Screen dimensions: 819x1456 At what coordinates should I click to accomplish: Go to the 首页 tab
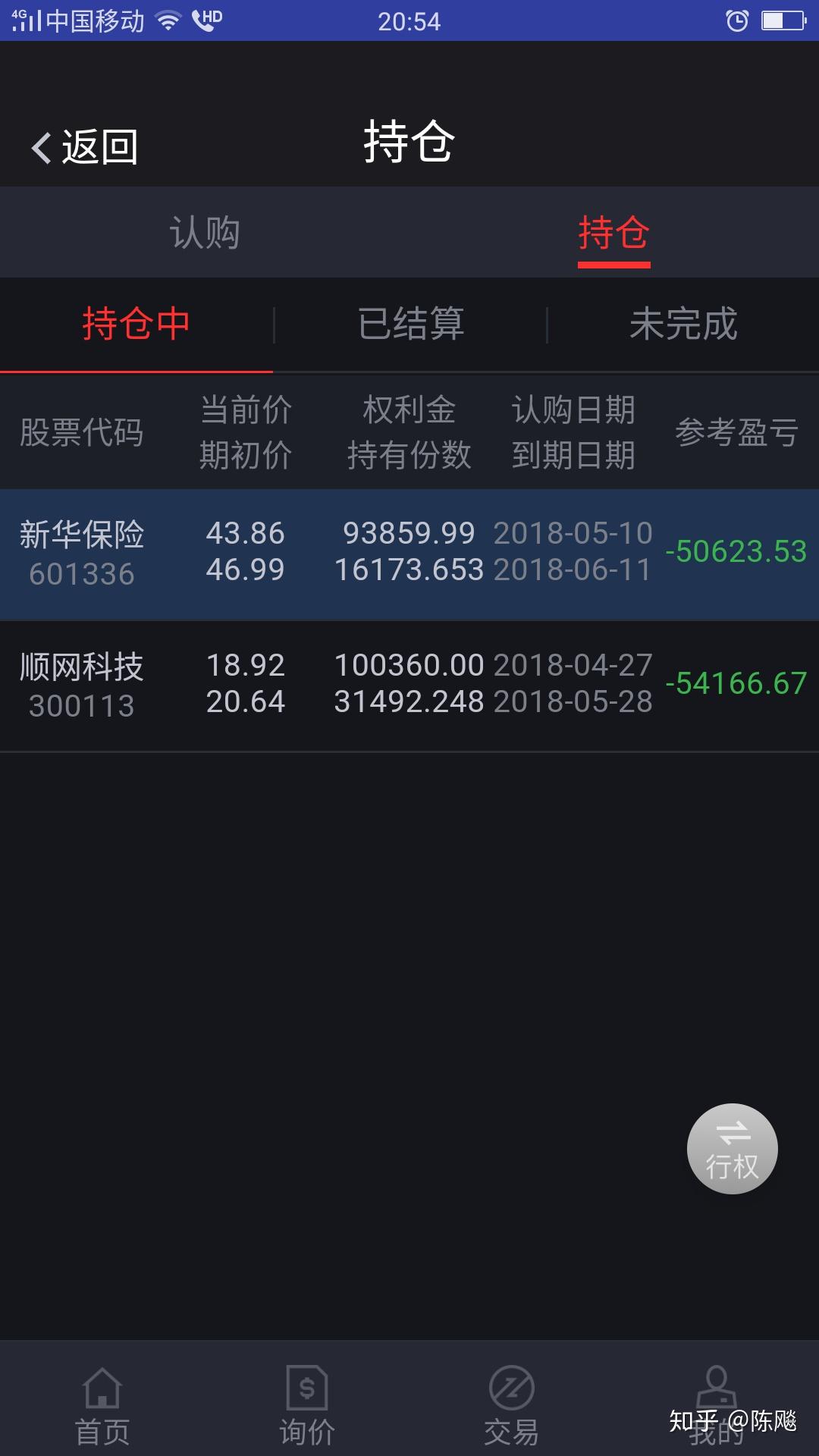(102, 1407)
